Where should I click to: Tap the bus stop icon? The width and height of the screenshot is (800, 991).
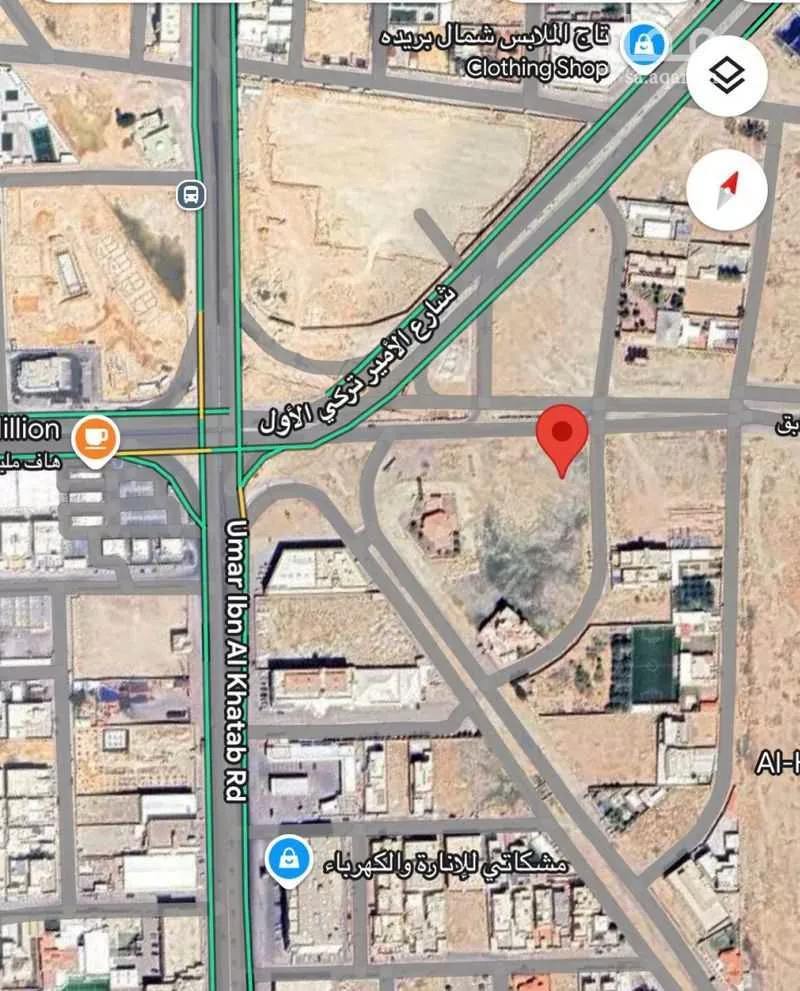click(x=190, y=193)
